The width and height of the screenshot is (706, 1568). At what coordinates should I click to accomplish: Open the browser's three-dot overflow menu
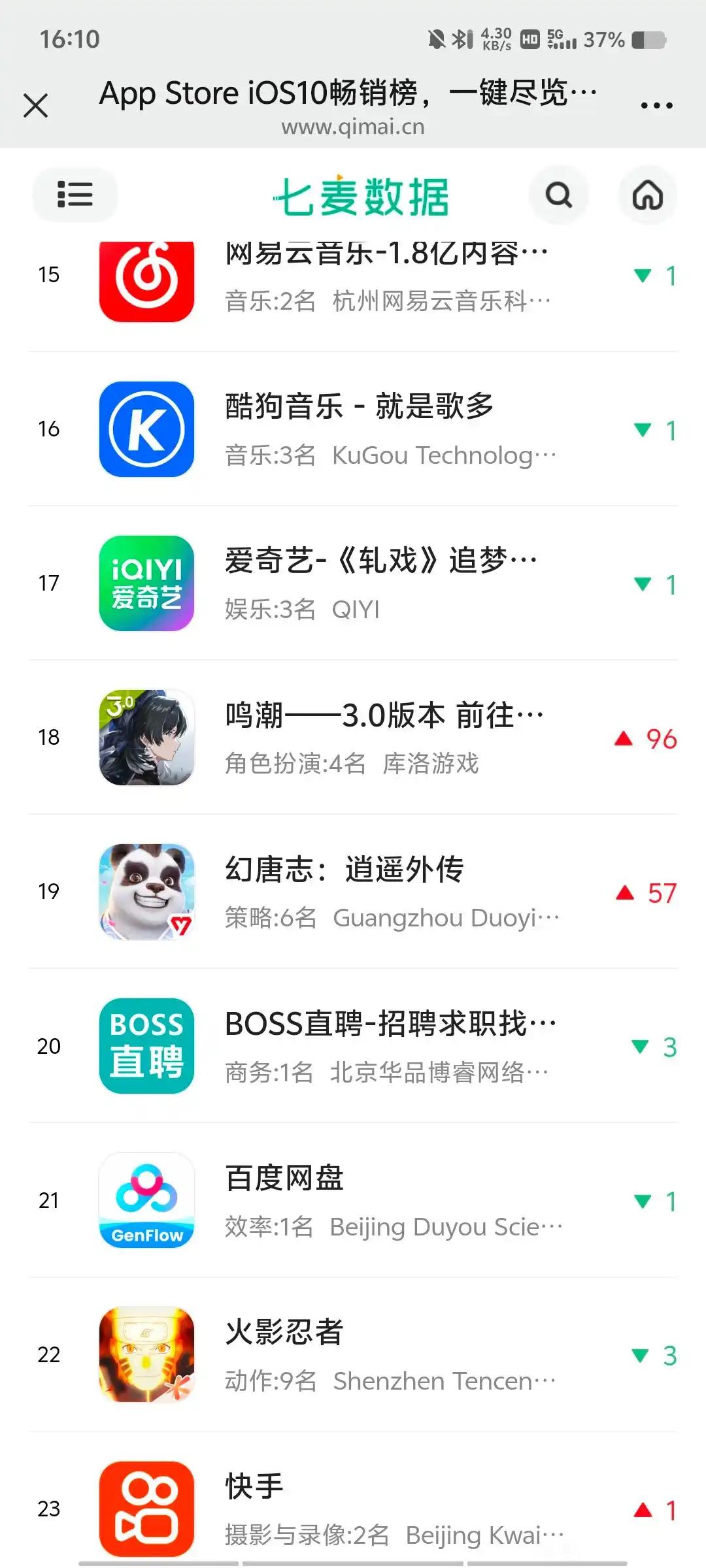pyautogui.click(x=656, y=105)
